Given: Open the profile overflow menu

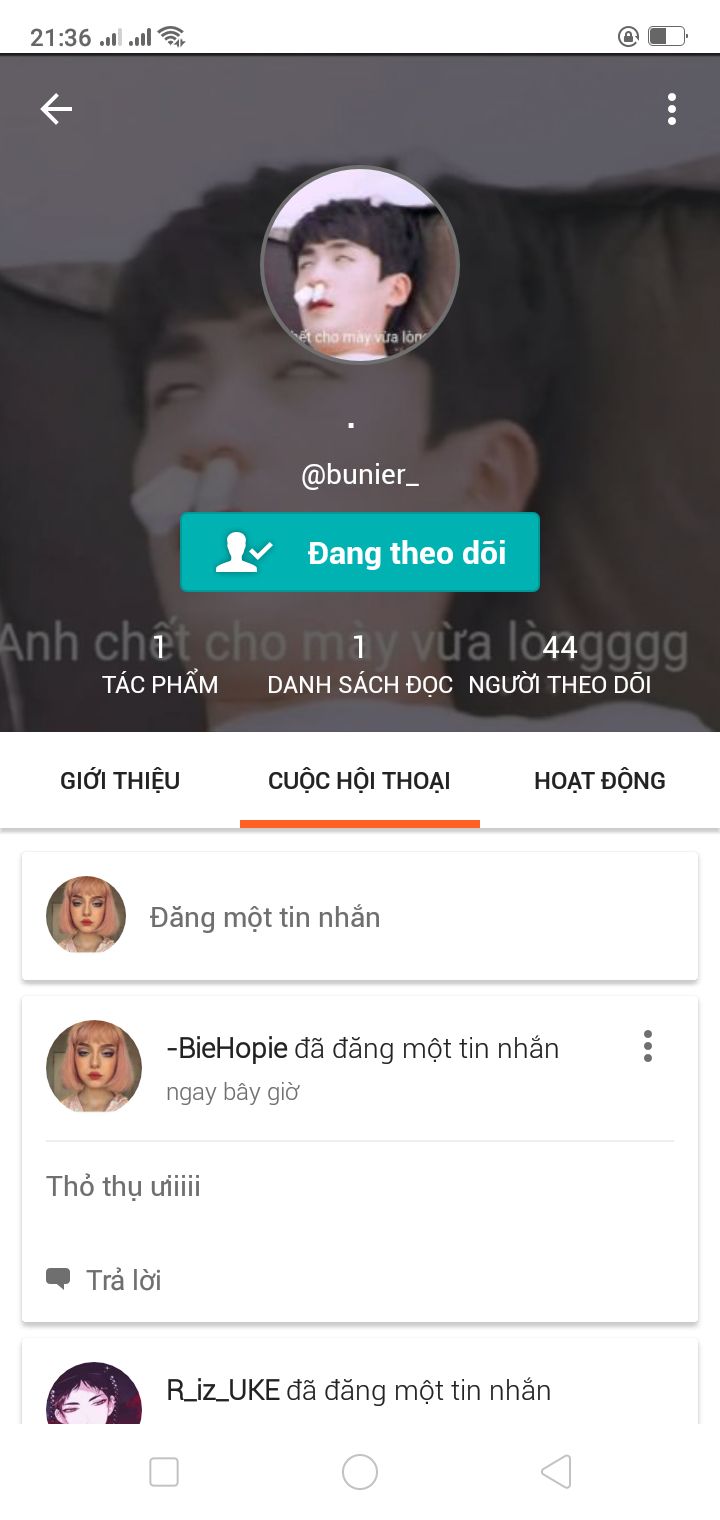Looking at the screenshot, I should [672, 109].
